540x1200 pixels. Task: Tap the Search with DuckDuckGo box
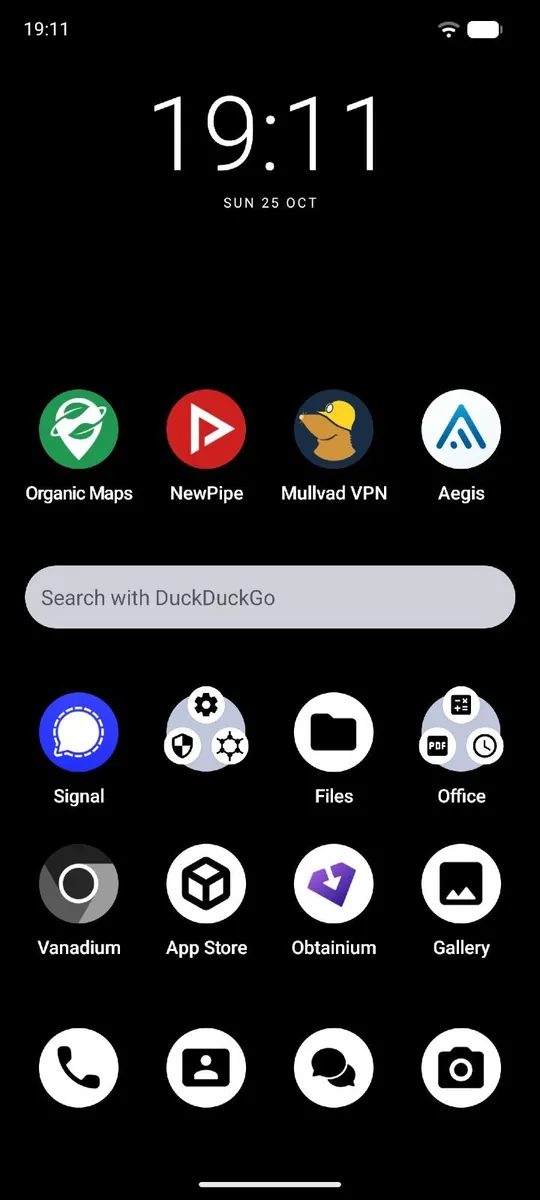[x=270, y=597]
